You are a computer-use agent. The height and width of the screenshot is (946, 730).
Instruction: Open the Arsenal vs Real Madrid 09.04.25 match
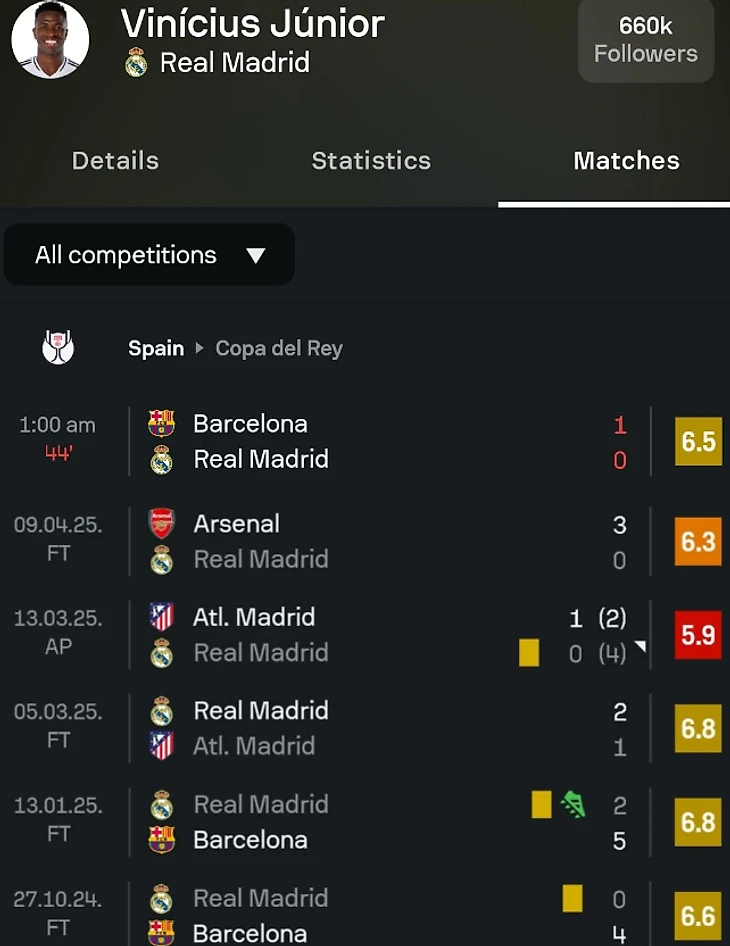380,541
